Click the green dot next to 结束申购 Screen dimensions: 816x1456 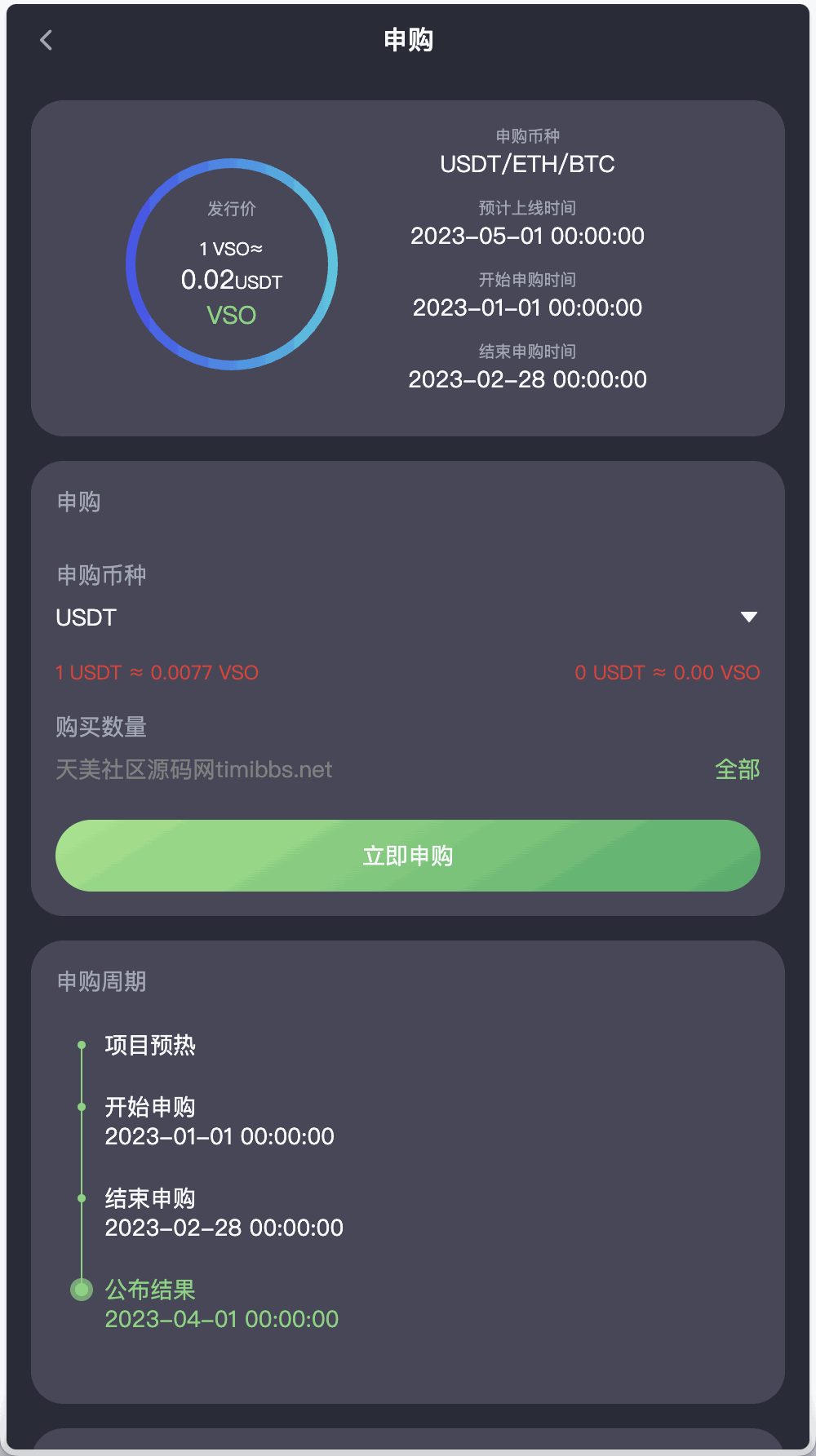[81, 1198]
